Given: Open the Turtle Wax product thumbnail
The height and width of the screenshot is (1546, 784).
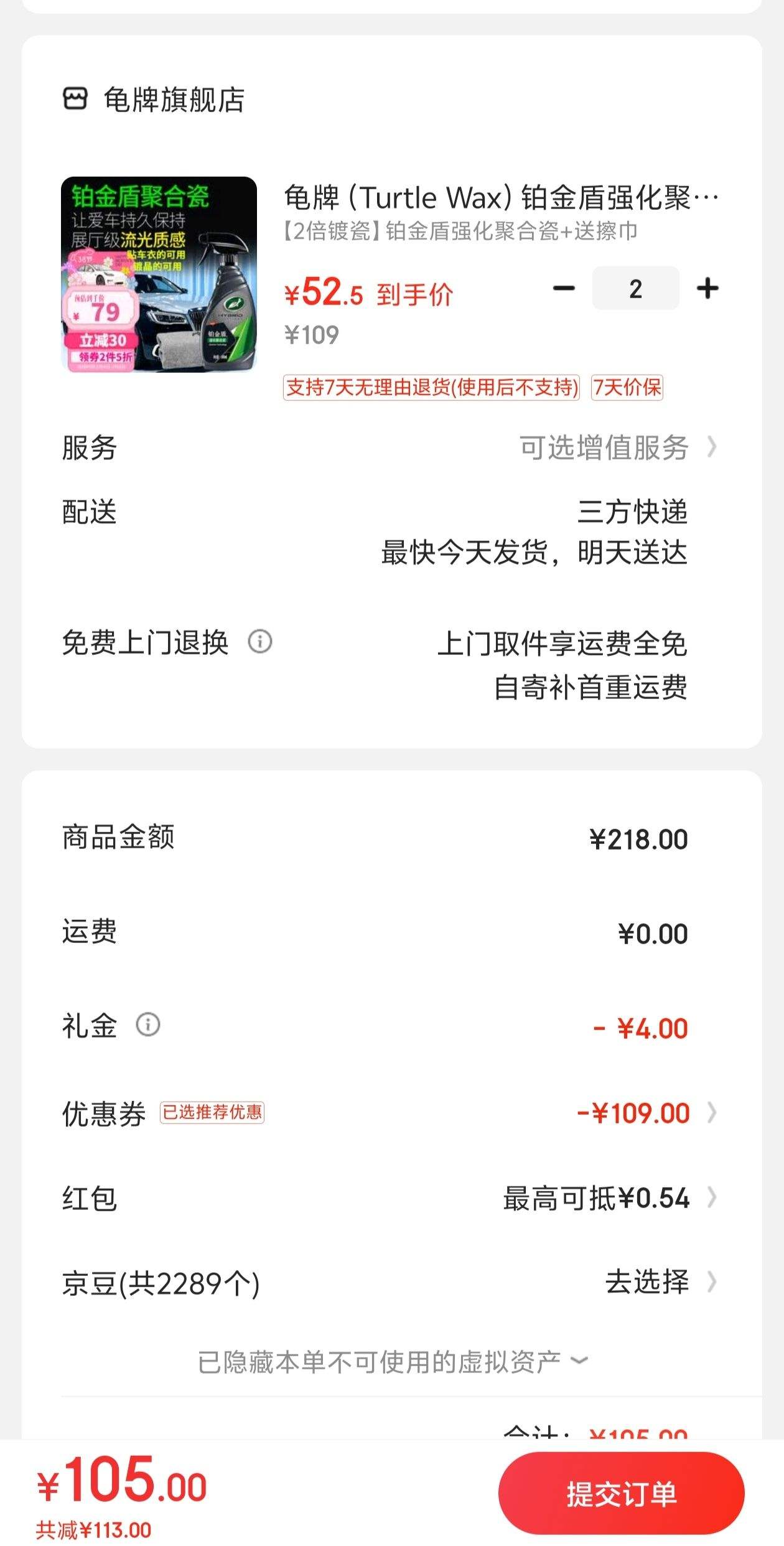Looking at the screenshot, I should pyautogui.click(x=159, y=274).
